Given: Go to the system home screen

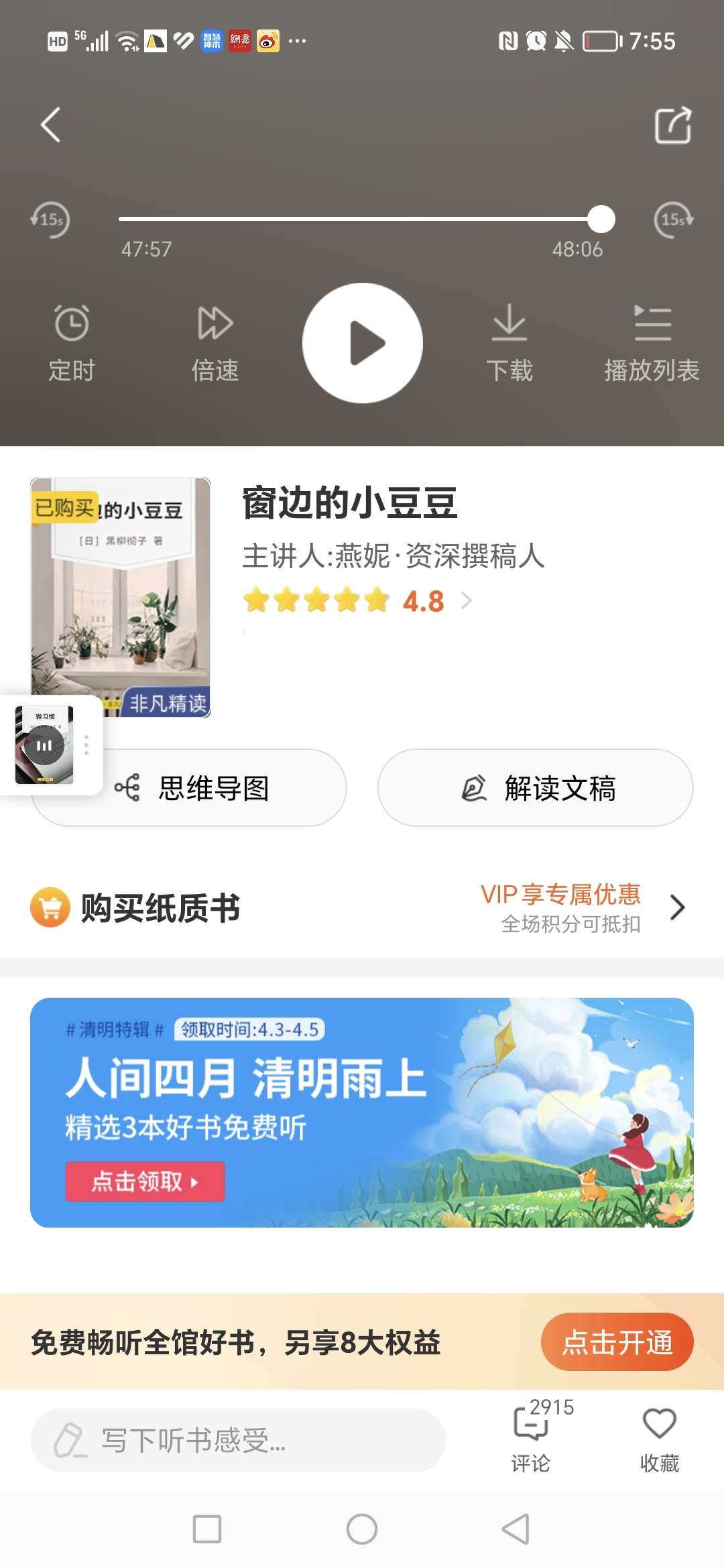Looking at the screenshot, I should click(362, 1529).
